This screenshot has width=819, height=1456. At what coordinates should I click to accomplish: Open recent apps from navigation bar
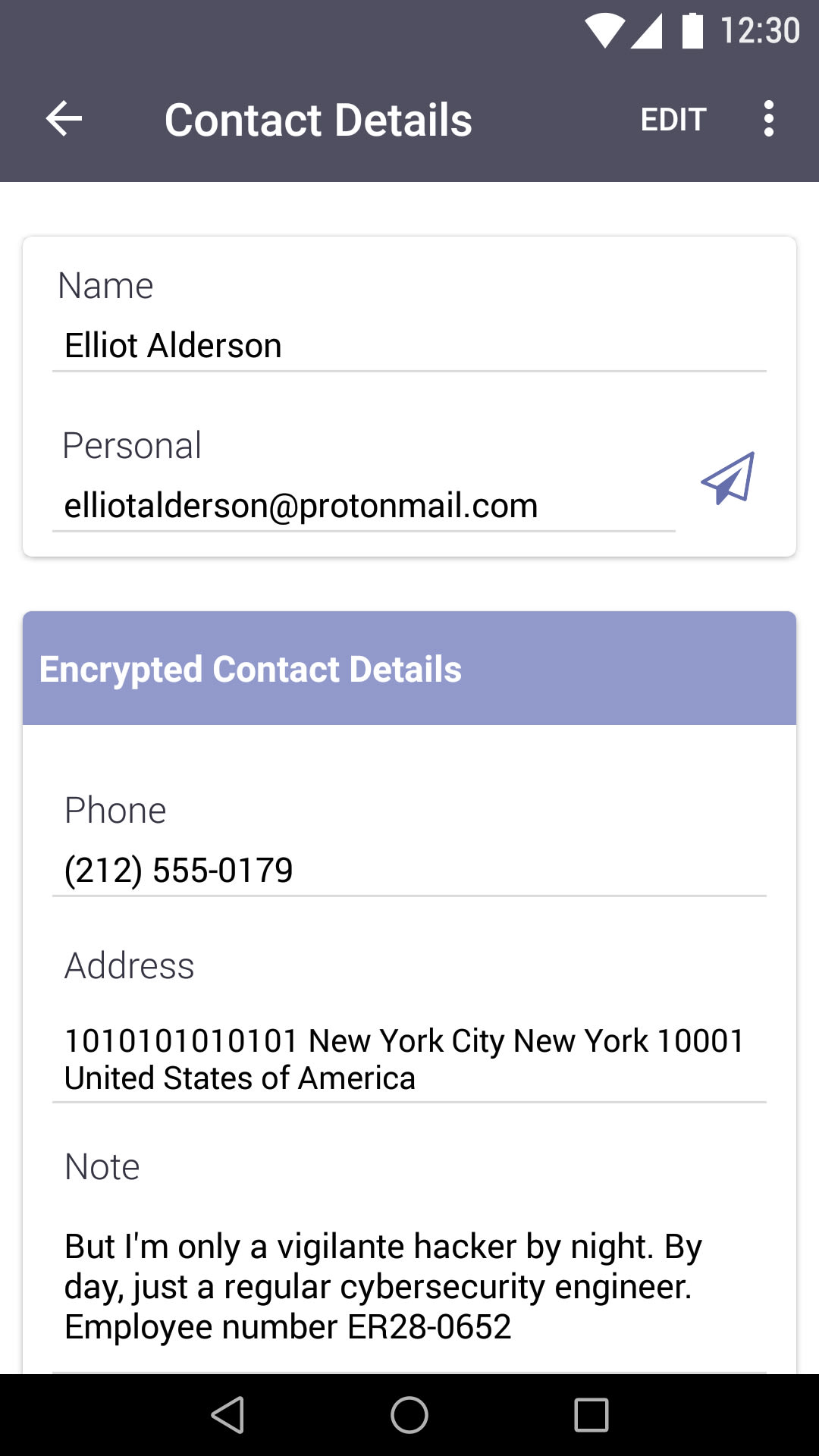[x=591, y=1415]
